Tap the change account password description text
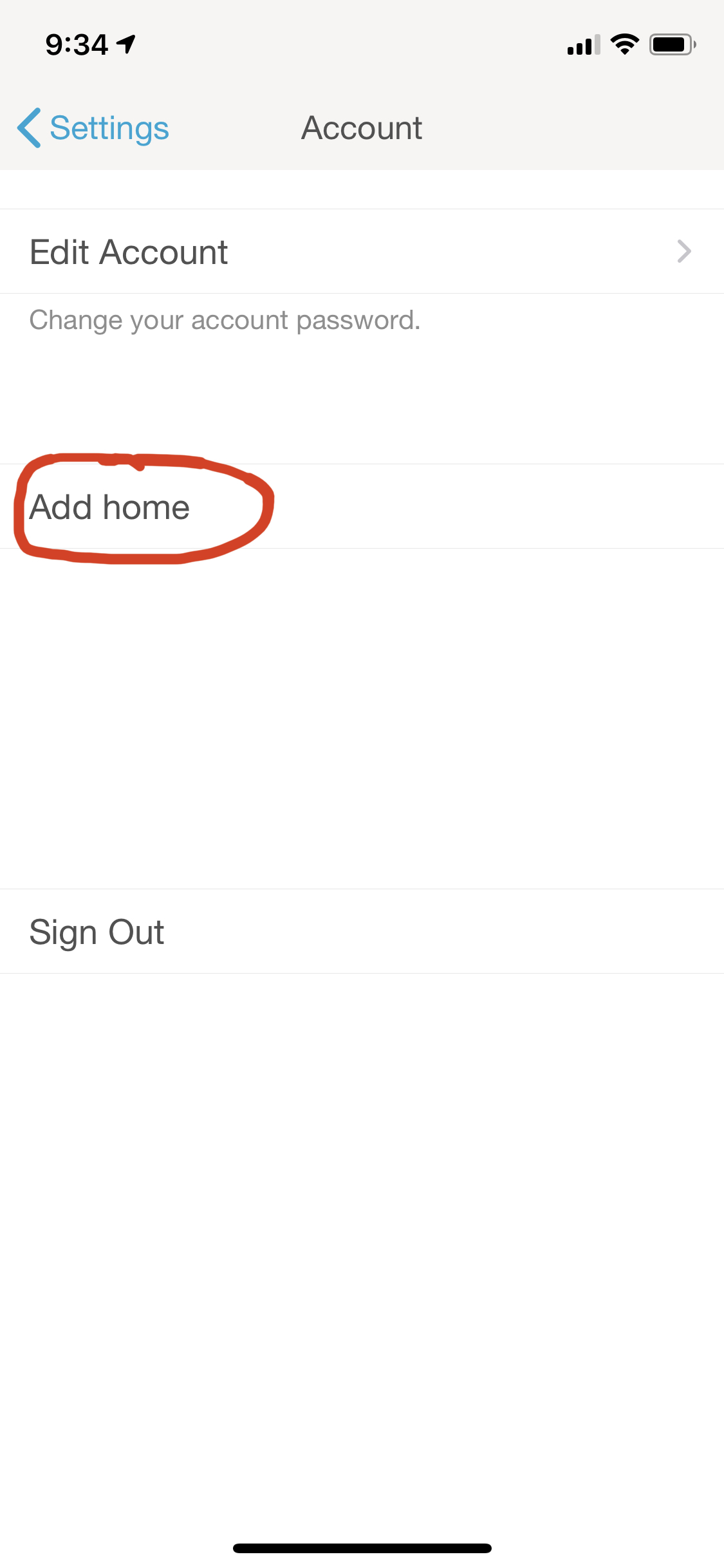 tap(225, 319)
